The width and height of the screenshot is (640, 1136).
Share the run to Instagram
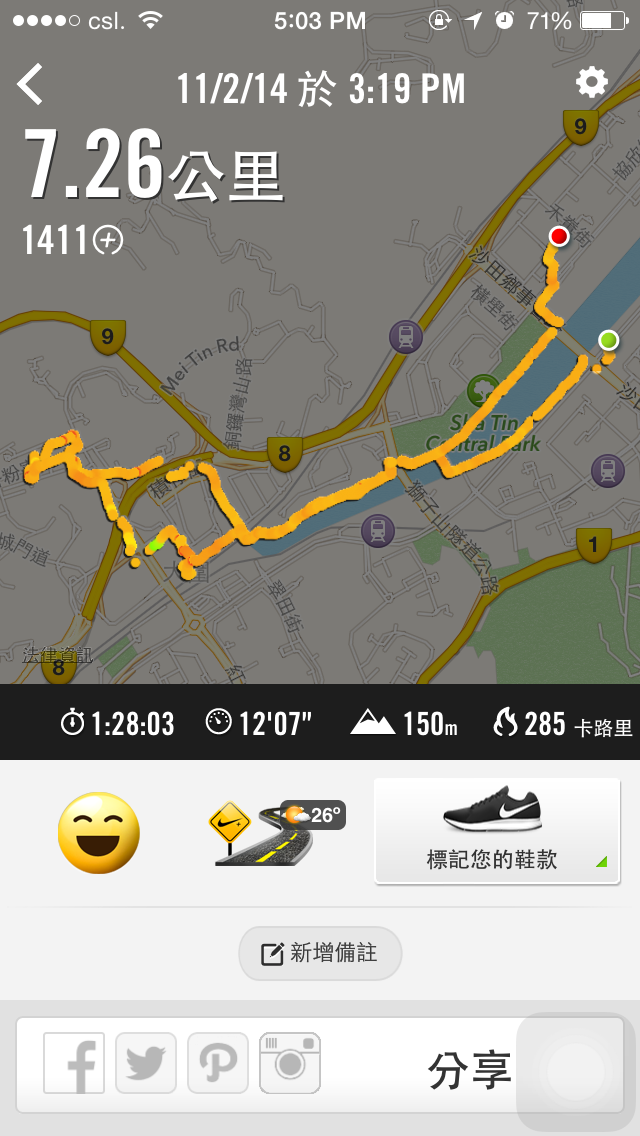pyautogui.click(x=290, y=1063)
